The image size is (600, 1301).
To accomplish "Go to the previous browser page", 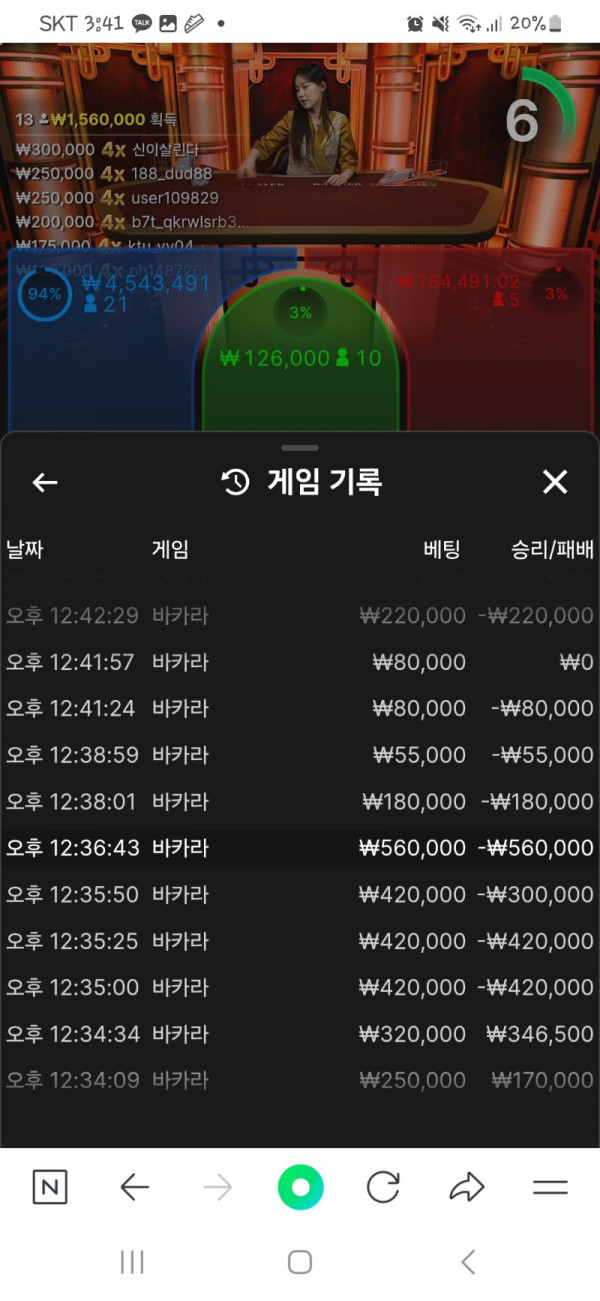I will [134, 1187].
